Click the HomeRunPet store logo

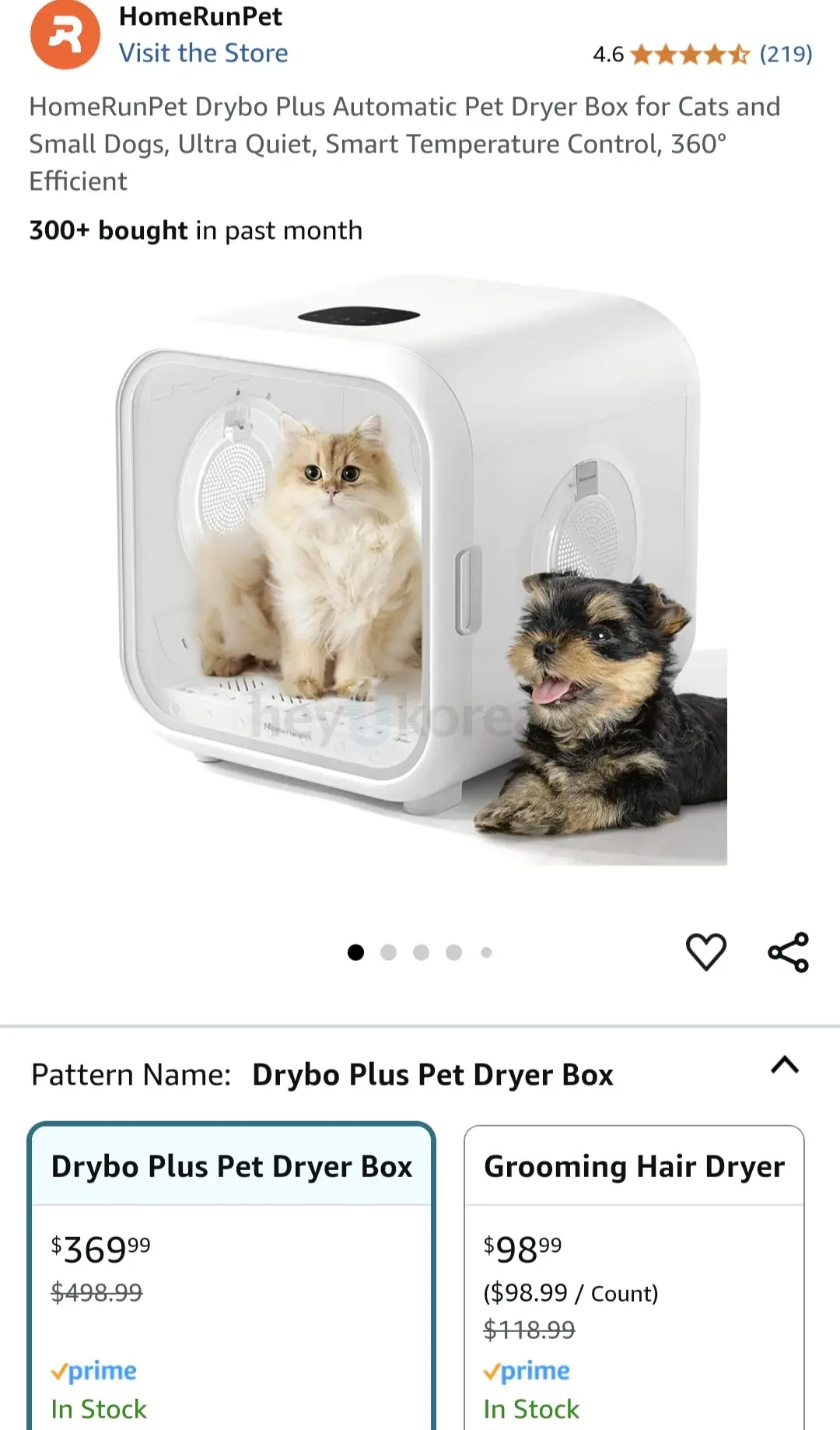(x=65, y=33)
